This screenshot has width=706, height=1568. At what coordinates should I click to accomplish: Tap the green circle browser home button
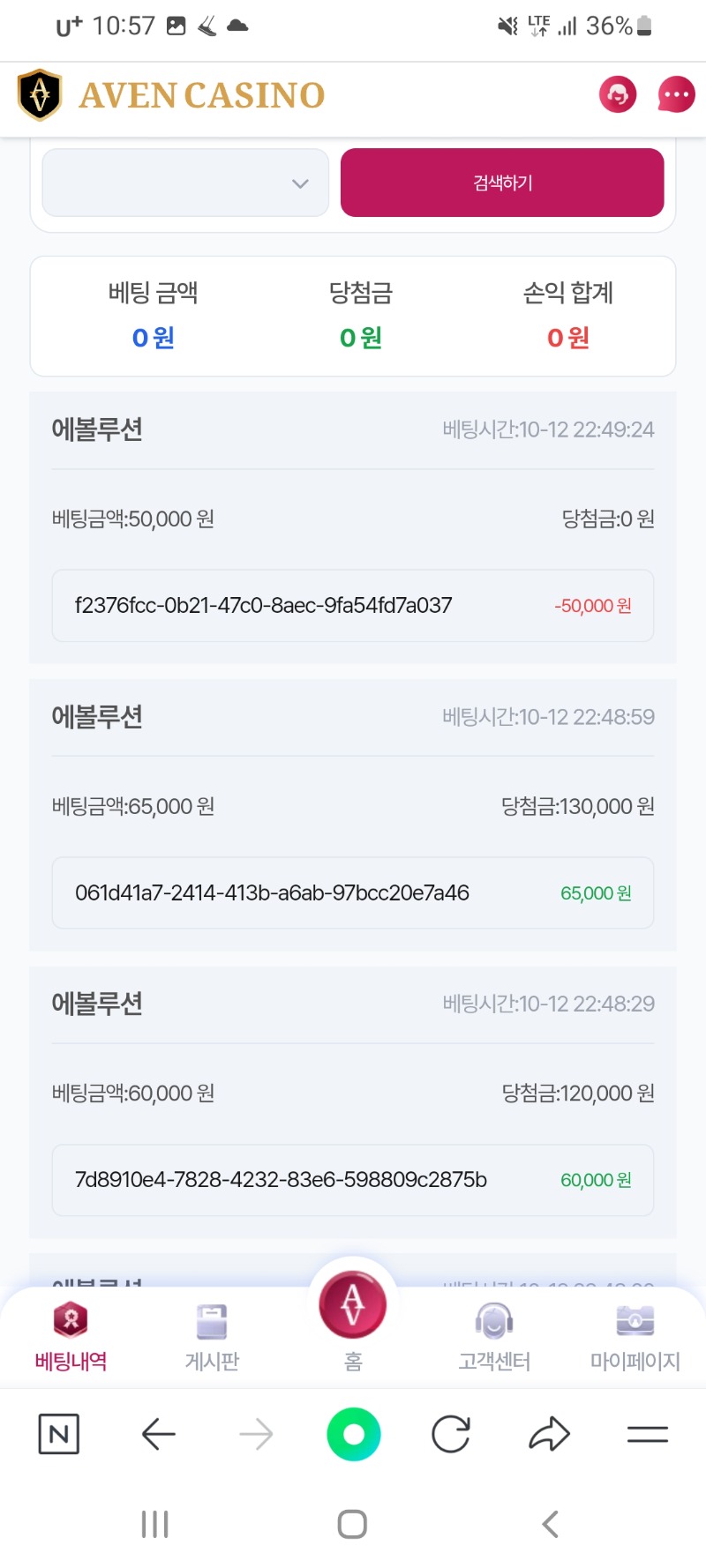(x=354, y=1434)
